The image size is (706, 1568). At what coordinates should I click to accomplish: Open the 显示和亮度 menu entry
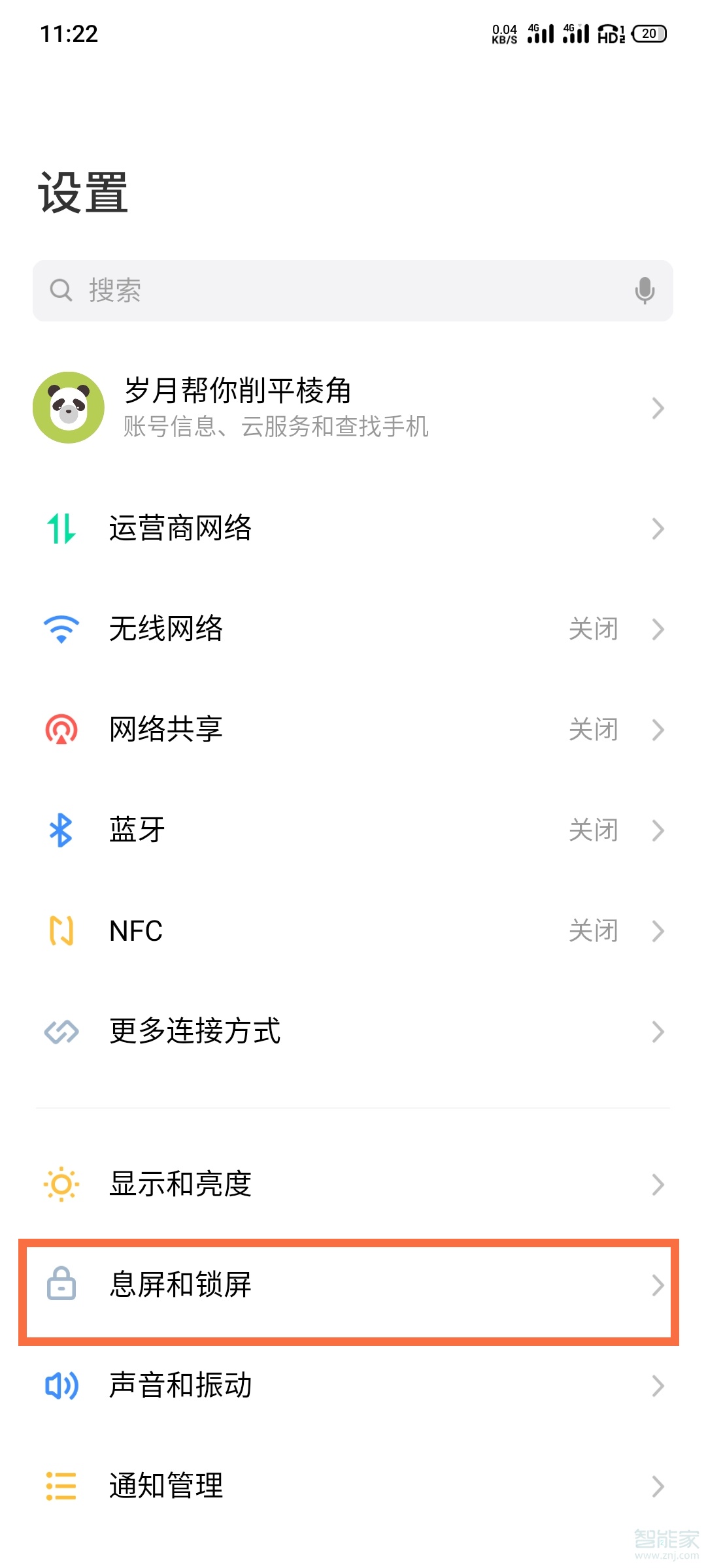[x=261, y=1183]
